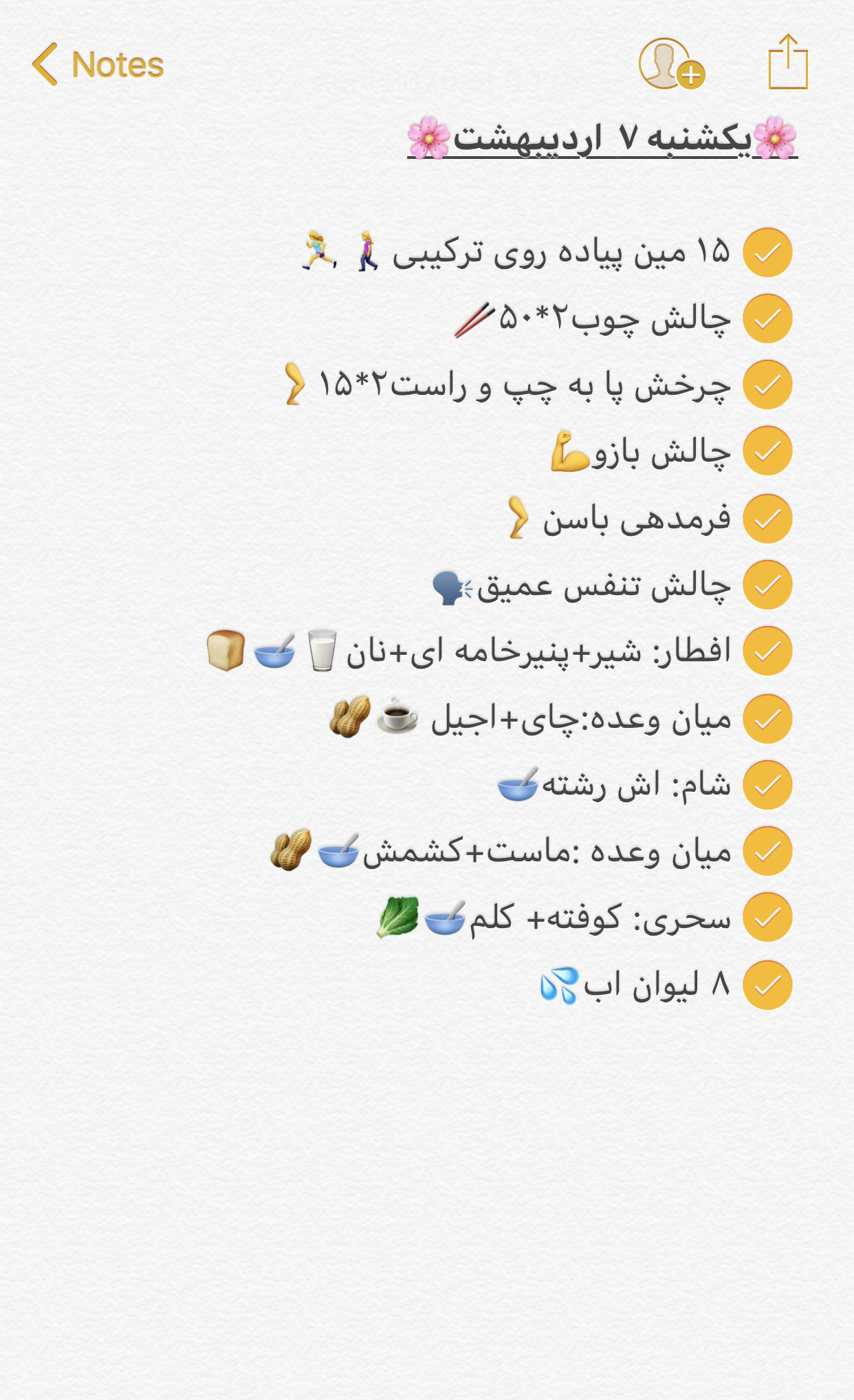The width and height of the screenshot is (854, 1400).
Task: Toggle the افطار checklist item
Action: 767,651
